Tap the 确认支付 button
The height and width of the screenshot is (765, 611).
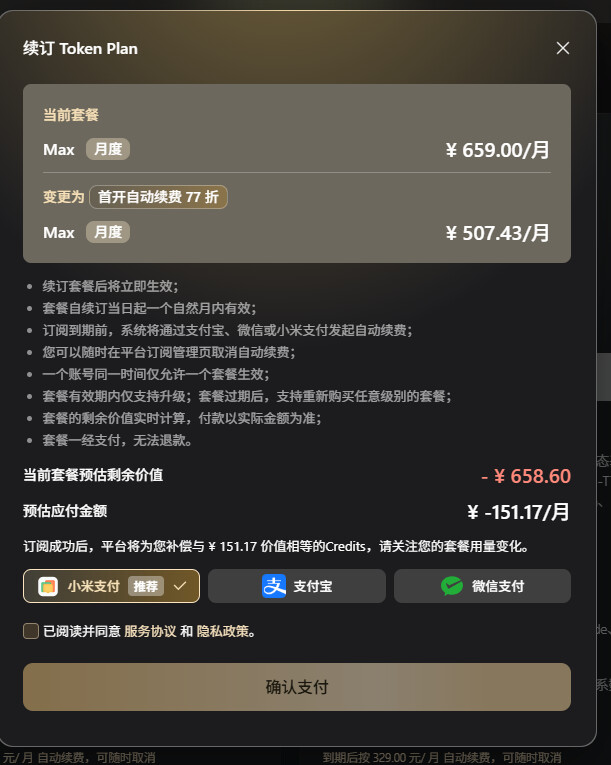coord(297,687)
